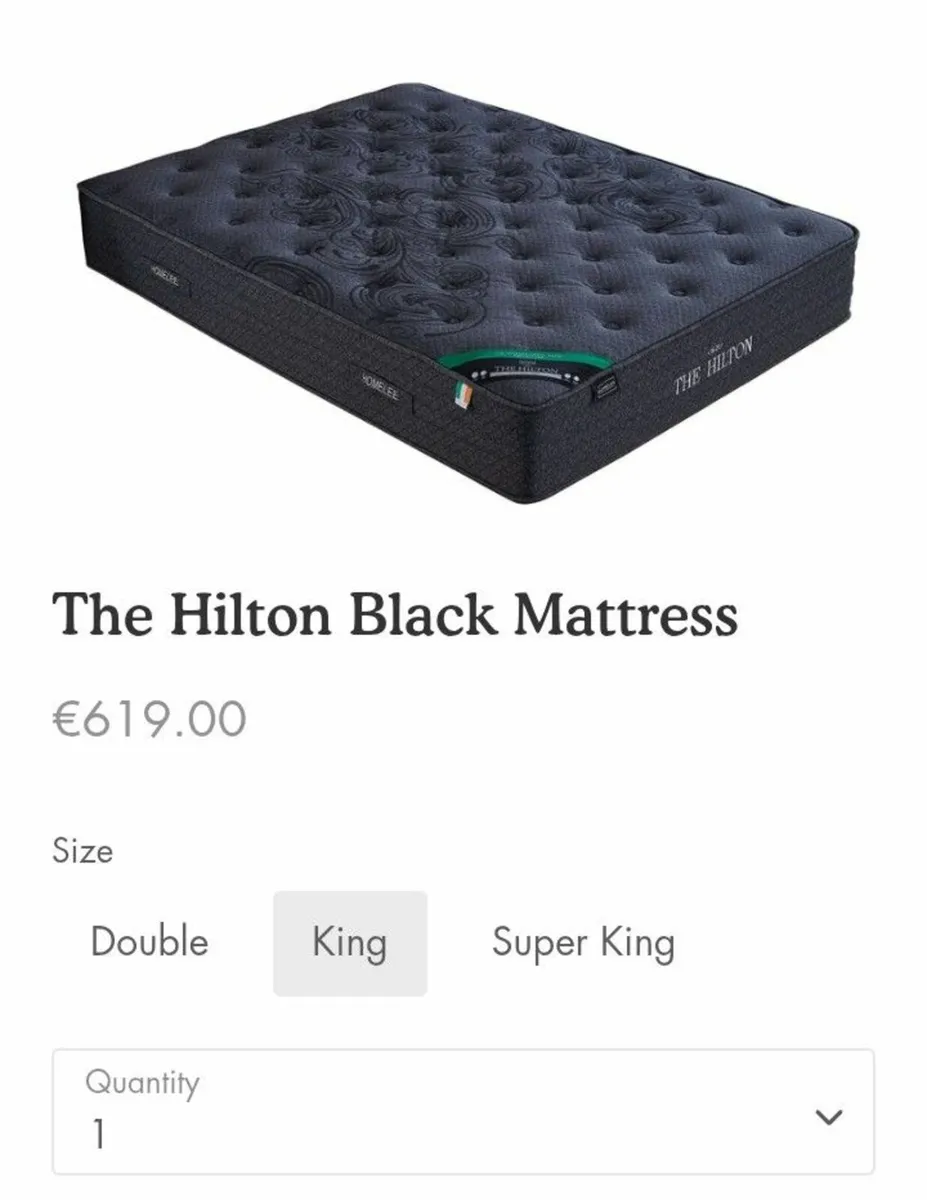Choose the King size option
927x1200 pixels.
[x=349, y=943]
